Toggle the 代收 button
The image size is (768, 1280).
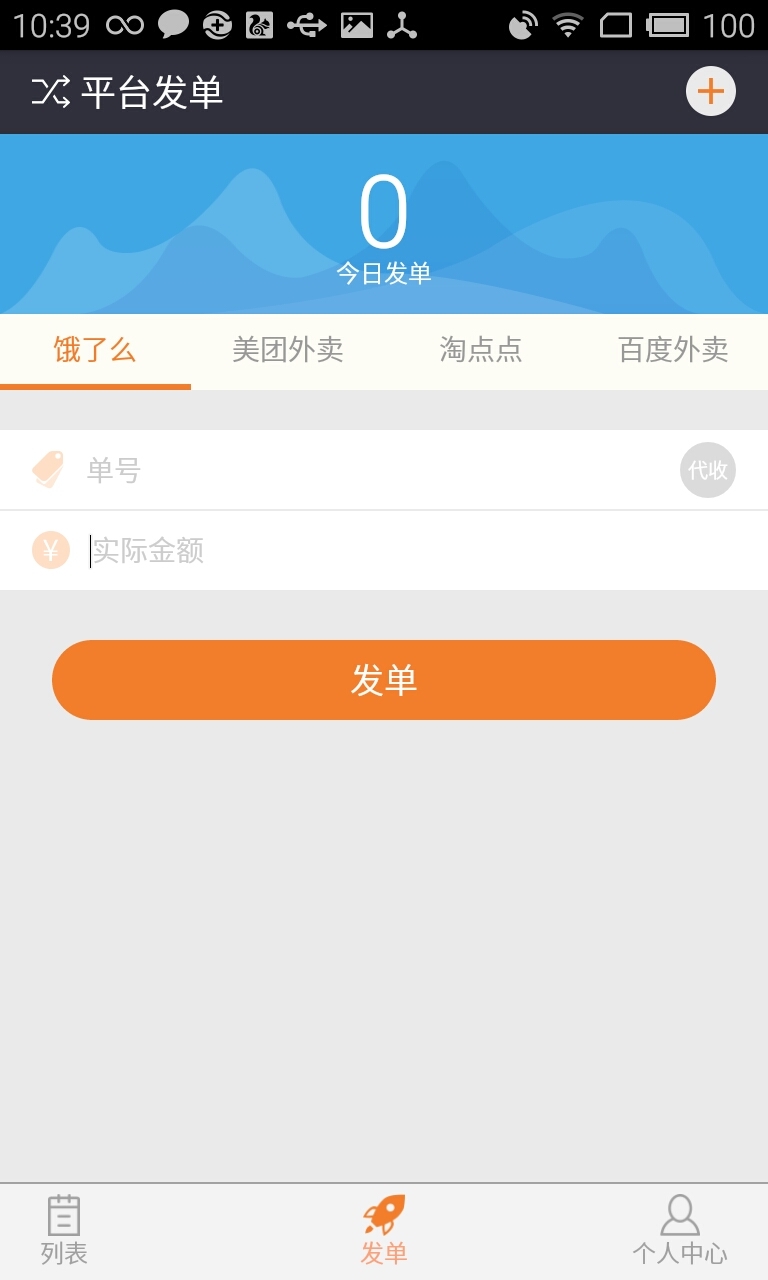(x=708, y=470)
